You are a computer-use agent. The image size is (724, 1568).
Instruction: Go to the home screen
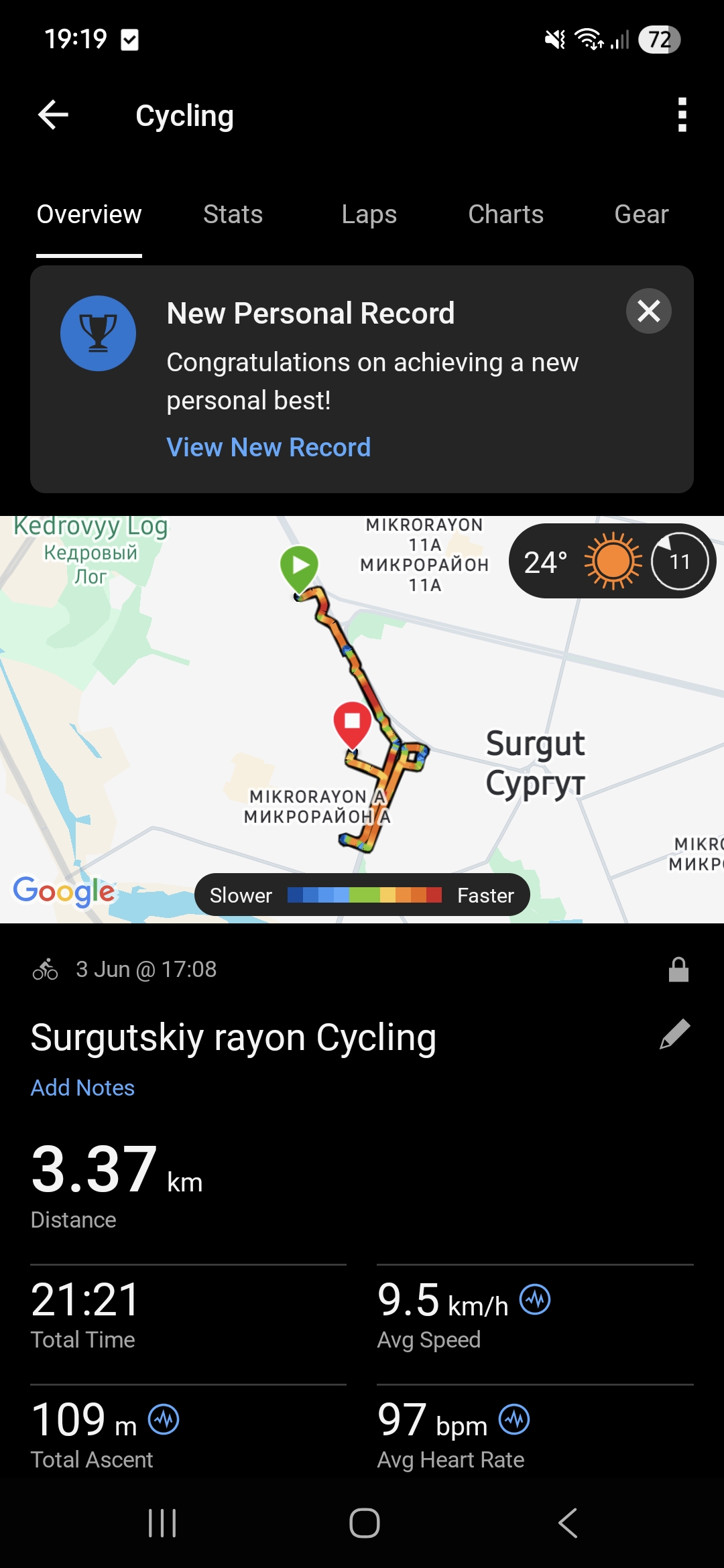[x=365, y=1523]
